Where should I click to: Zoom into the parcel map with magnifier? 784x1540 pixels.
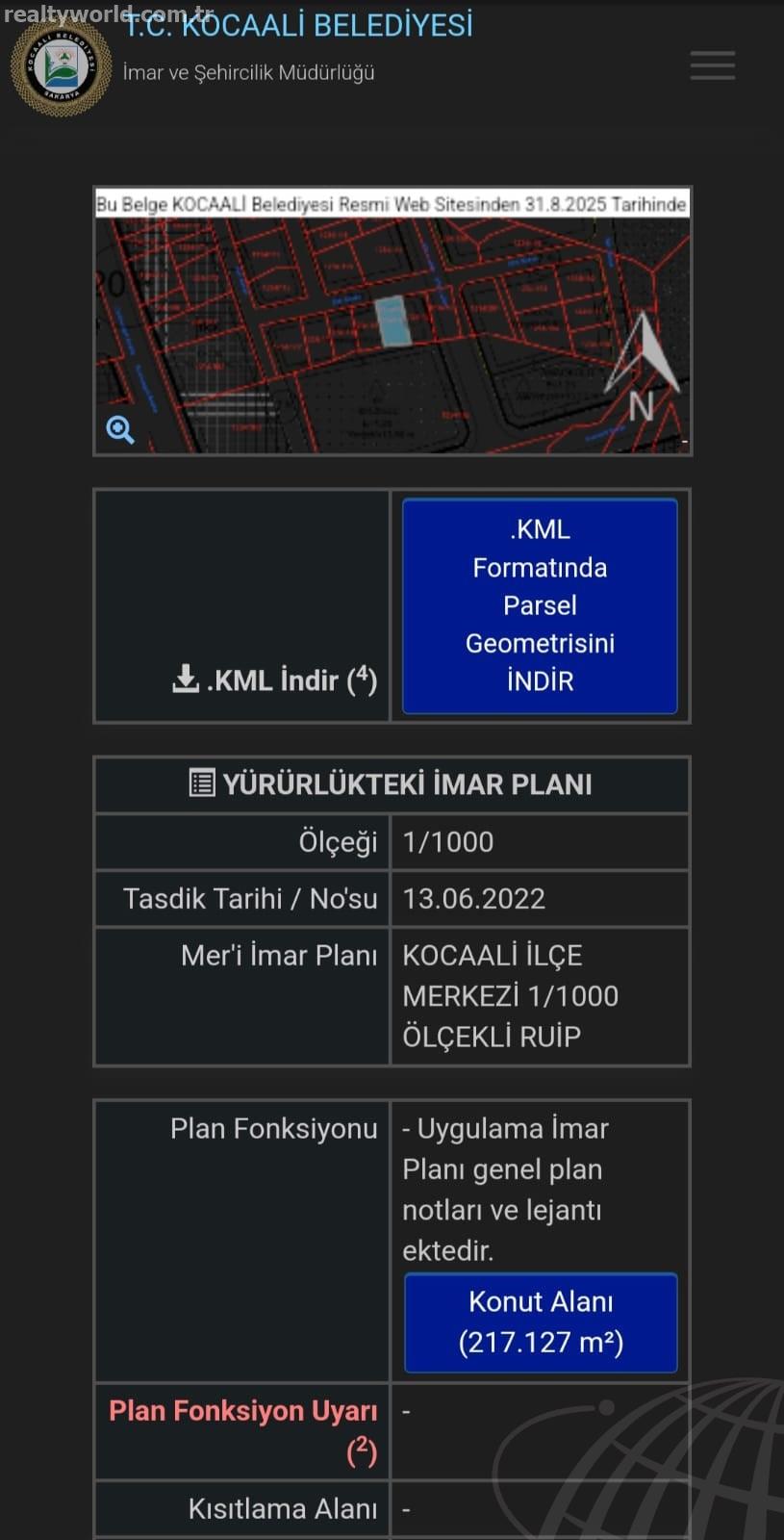pos(120,429)
